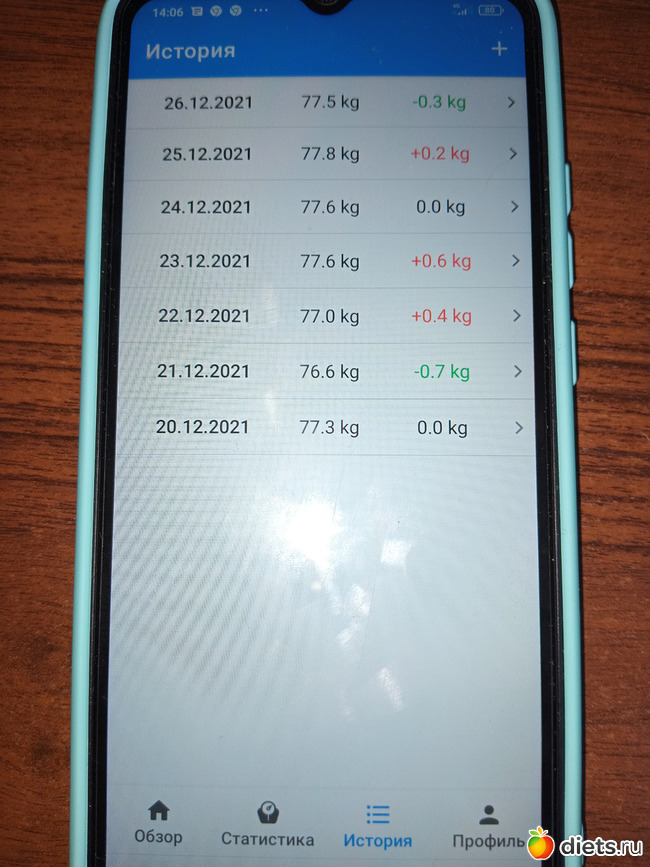Image resolution: width=650 pixels, height=867 pixels.
Task: Switch to the Обзор tab
Action: [x=158, y=821]
